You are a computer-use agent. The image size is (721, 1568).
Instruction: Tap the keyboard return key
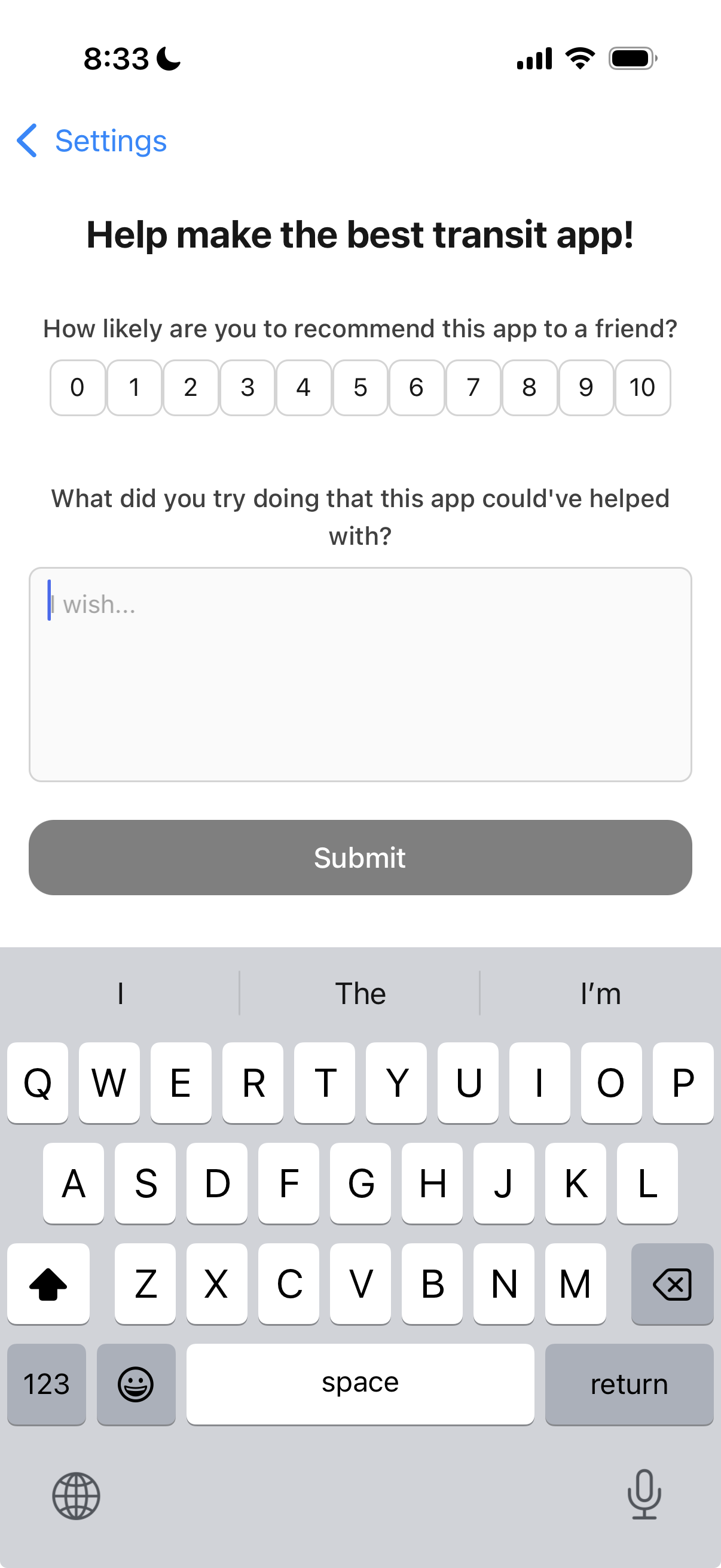coord(629,1384)
